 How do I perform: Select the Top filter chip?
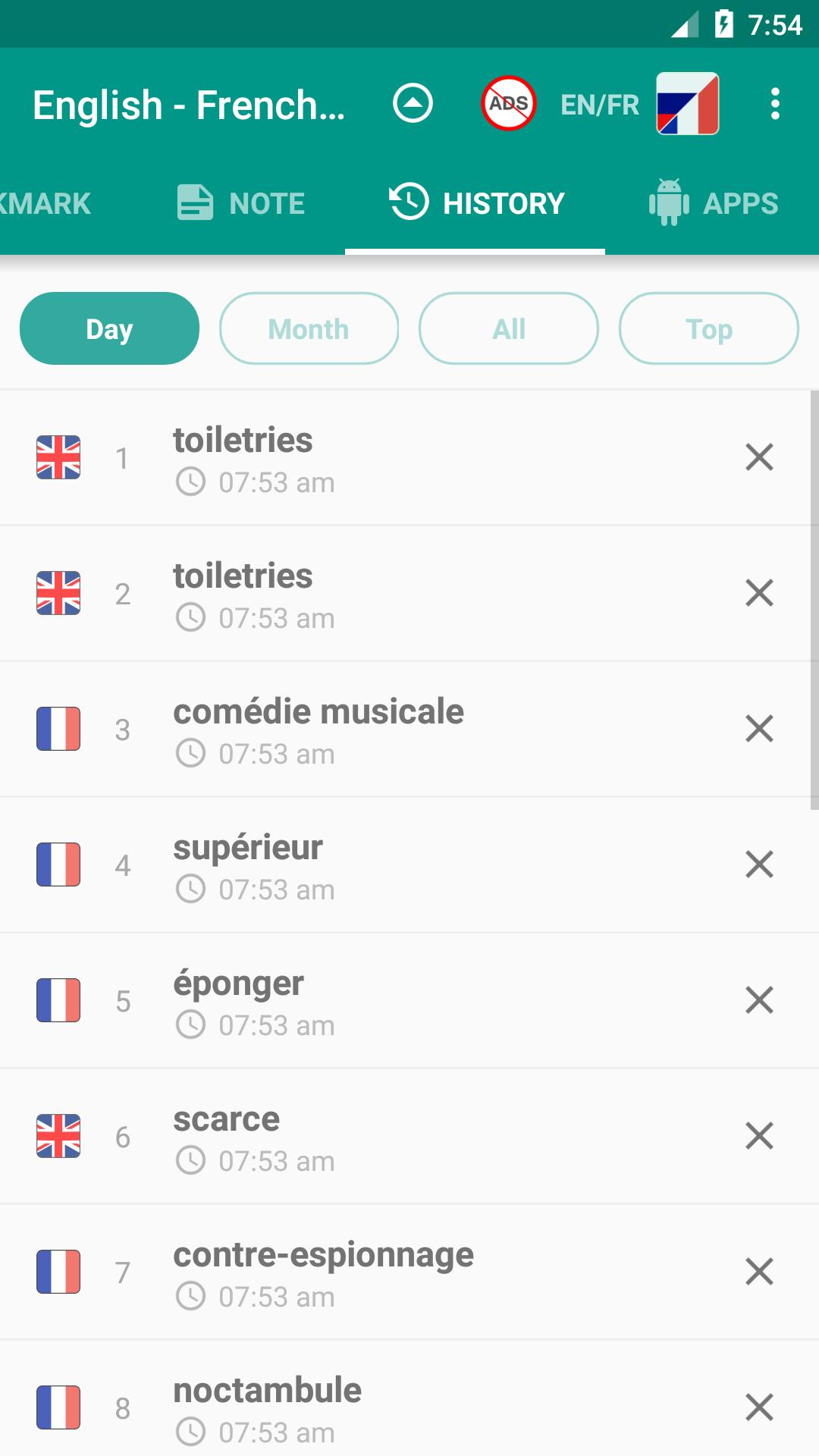click(x=708, y=329)
